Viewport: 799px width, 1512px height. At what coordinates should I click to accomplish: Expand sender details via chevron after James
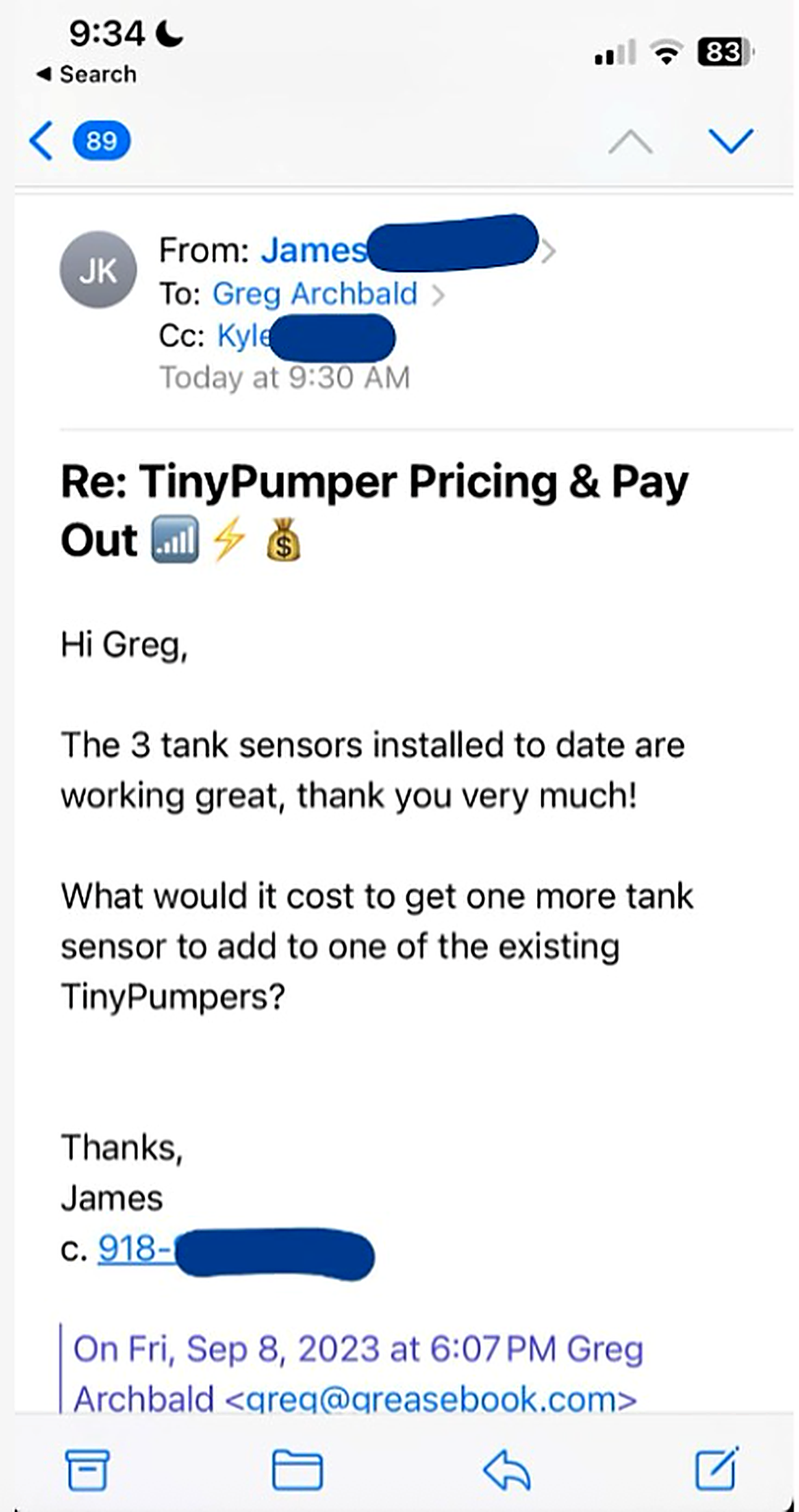click(549, 250)
